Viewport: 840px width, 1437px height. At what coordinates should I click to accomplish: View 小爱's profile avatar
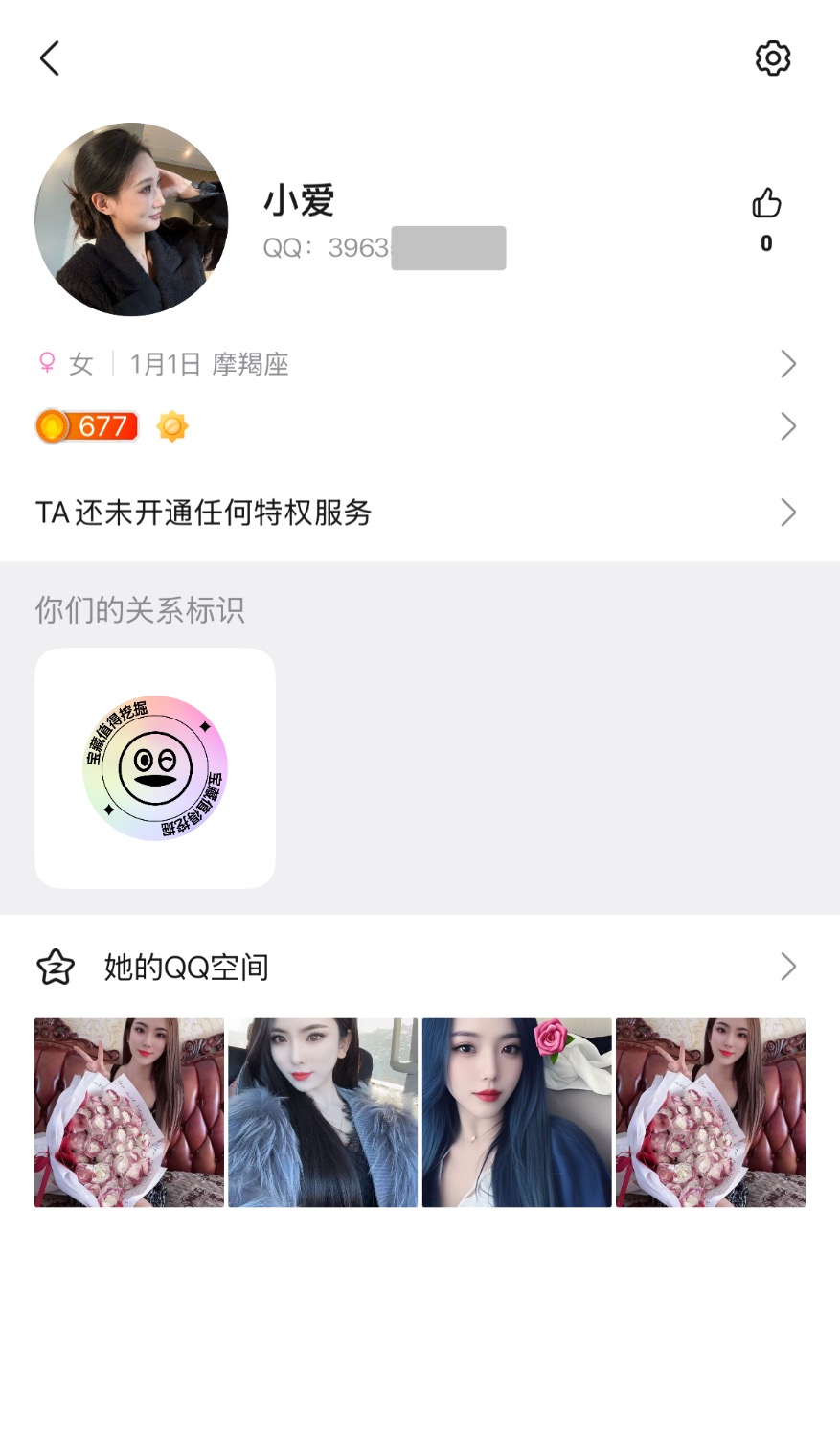tap(131, 219)
